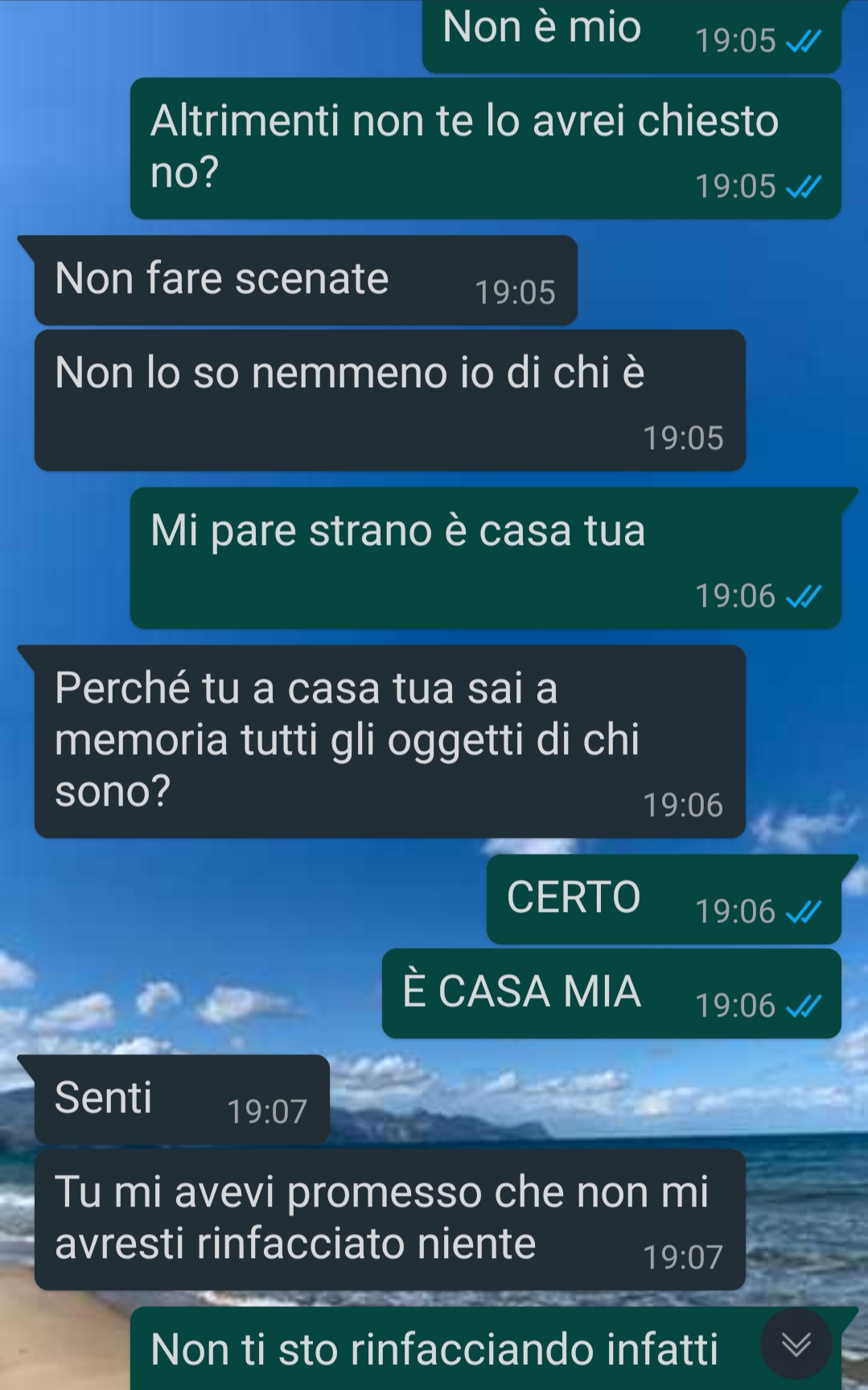Jump to the latest messages with the down arrow
This screenshot has width=868, height=1390.
click(x=796, y=1344)
